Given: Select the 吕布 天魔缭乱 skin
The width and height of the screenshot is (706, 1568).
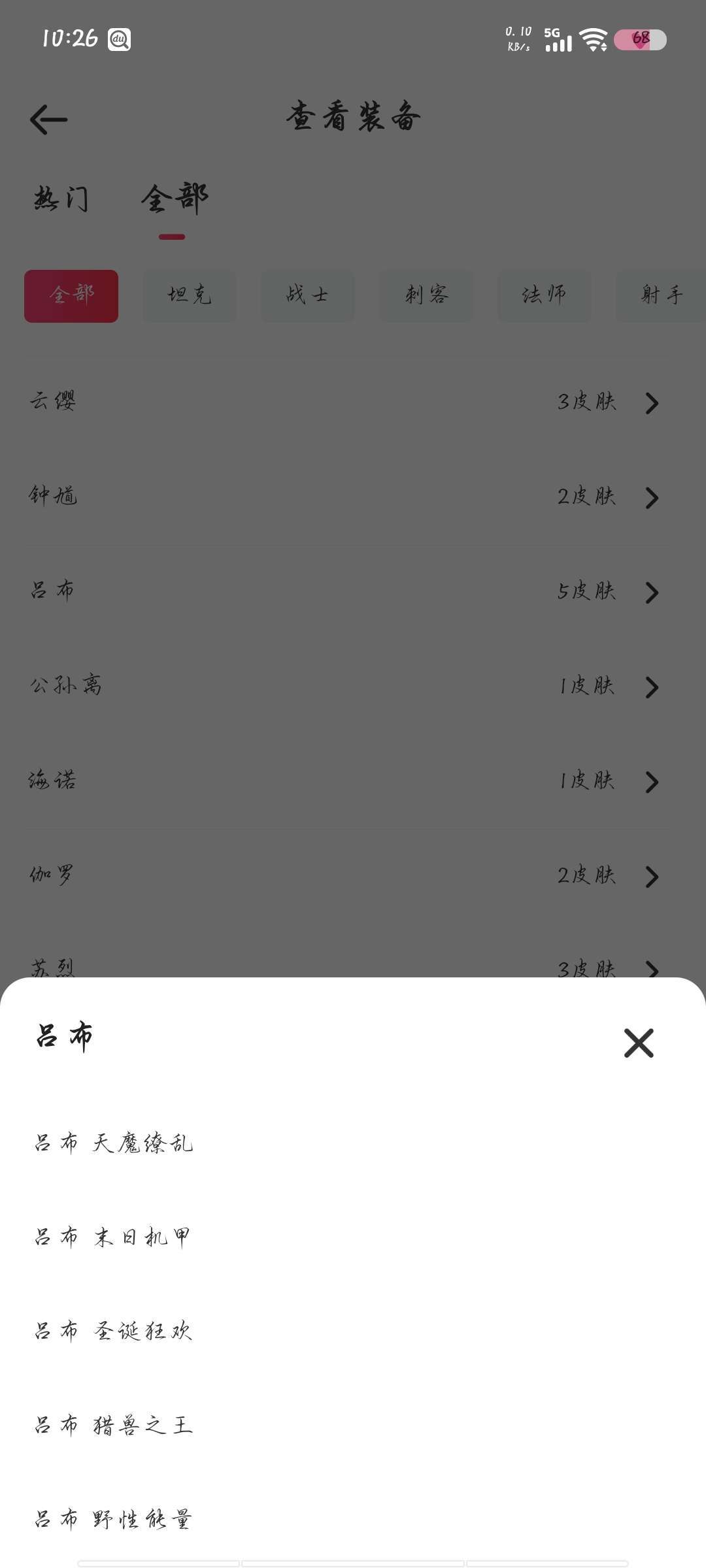Looking at the screenshot, I should point(114,1143).
